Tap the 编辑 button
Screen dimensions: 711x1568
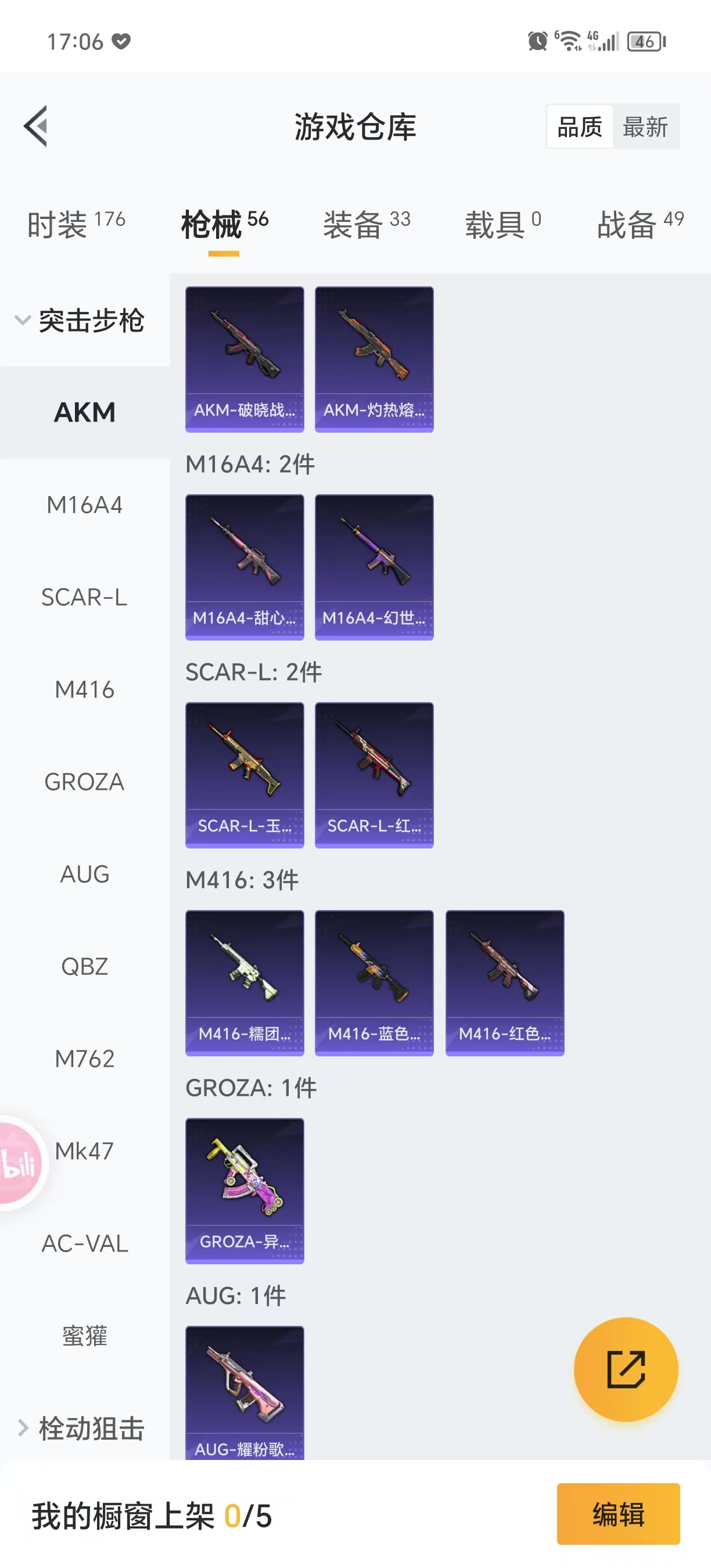click(618, 1514)
